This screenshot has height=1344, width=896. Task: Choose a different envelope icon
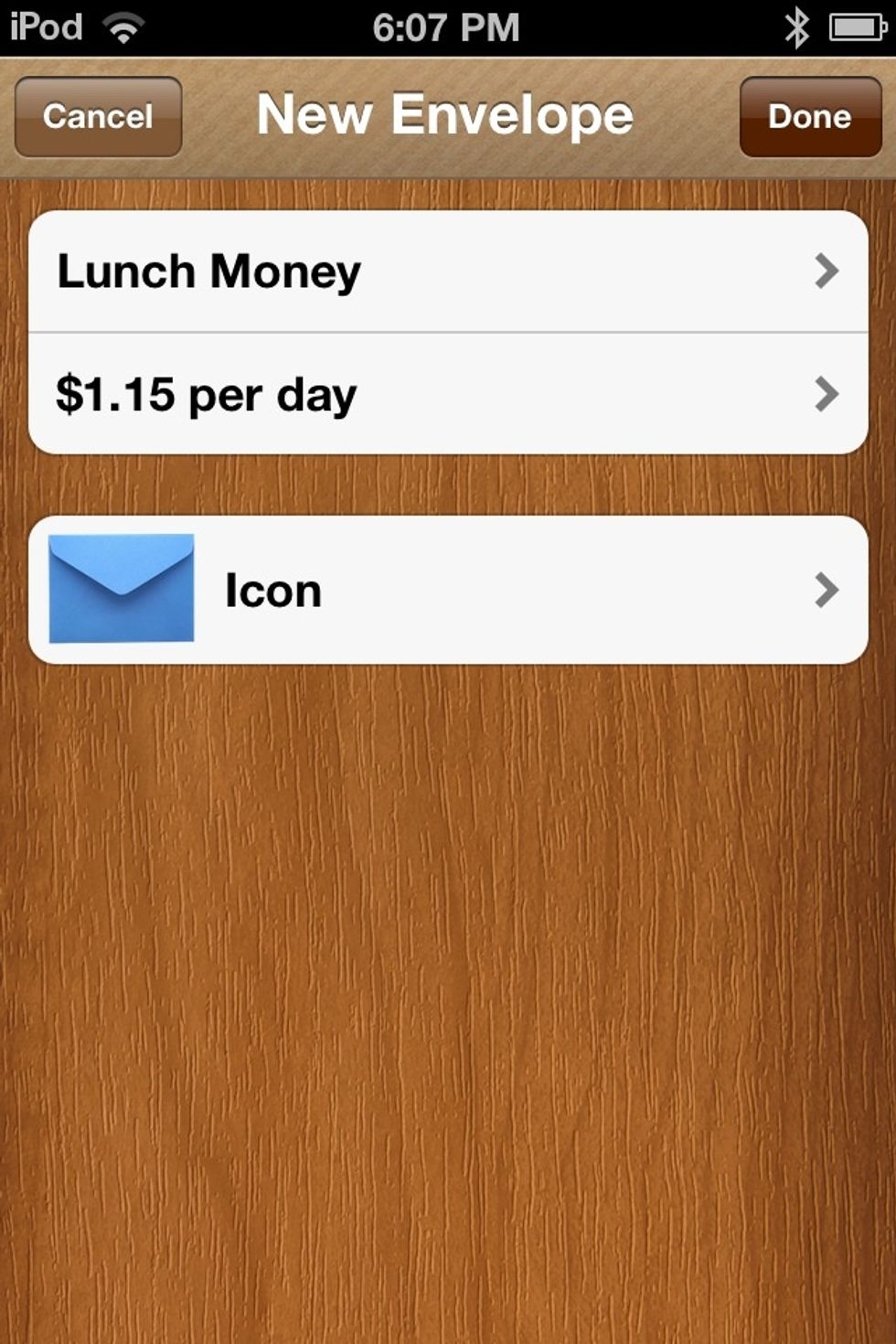click(x=448, y=590)
